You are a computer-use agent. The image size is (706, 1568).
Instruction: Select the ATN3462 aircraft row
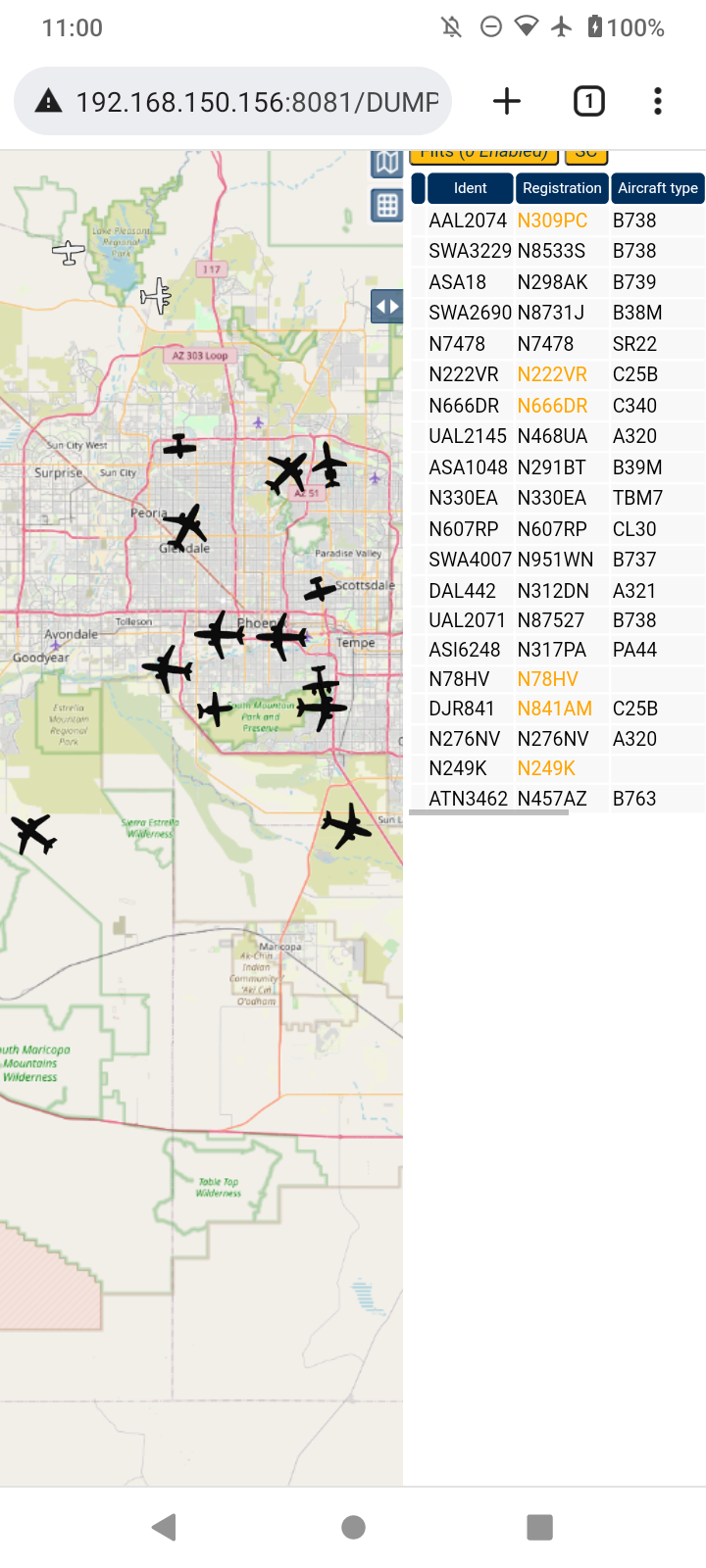[x=557, y=799]
